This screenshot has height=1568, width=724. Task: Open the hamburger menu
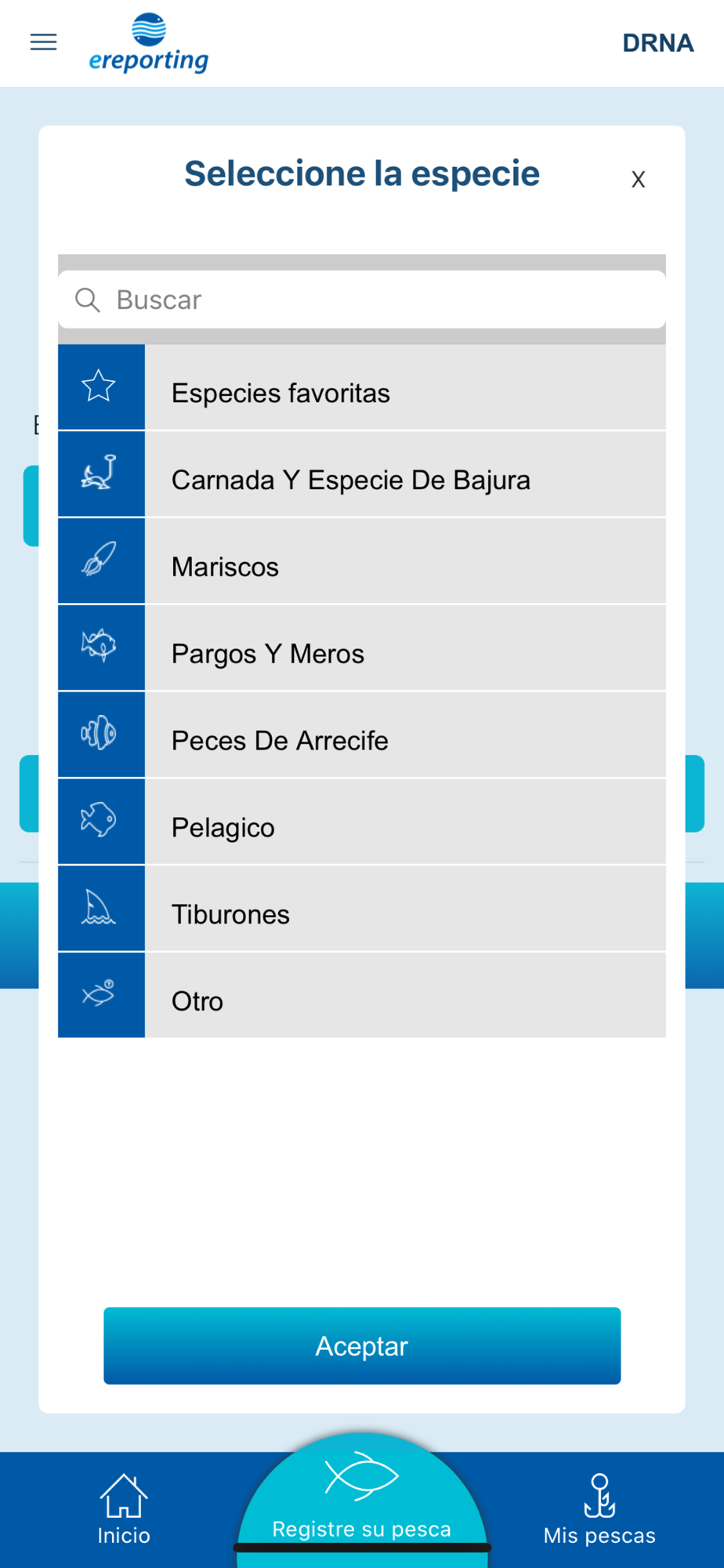pyautogui.click(x=43, y=42)
